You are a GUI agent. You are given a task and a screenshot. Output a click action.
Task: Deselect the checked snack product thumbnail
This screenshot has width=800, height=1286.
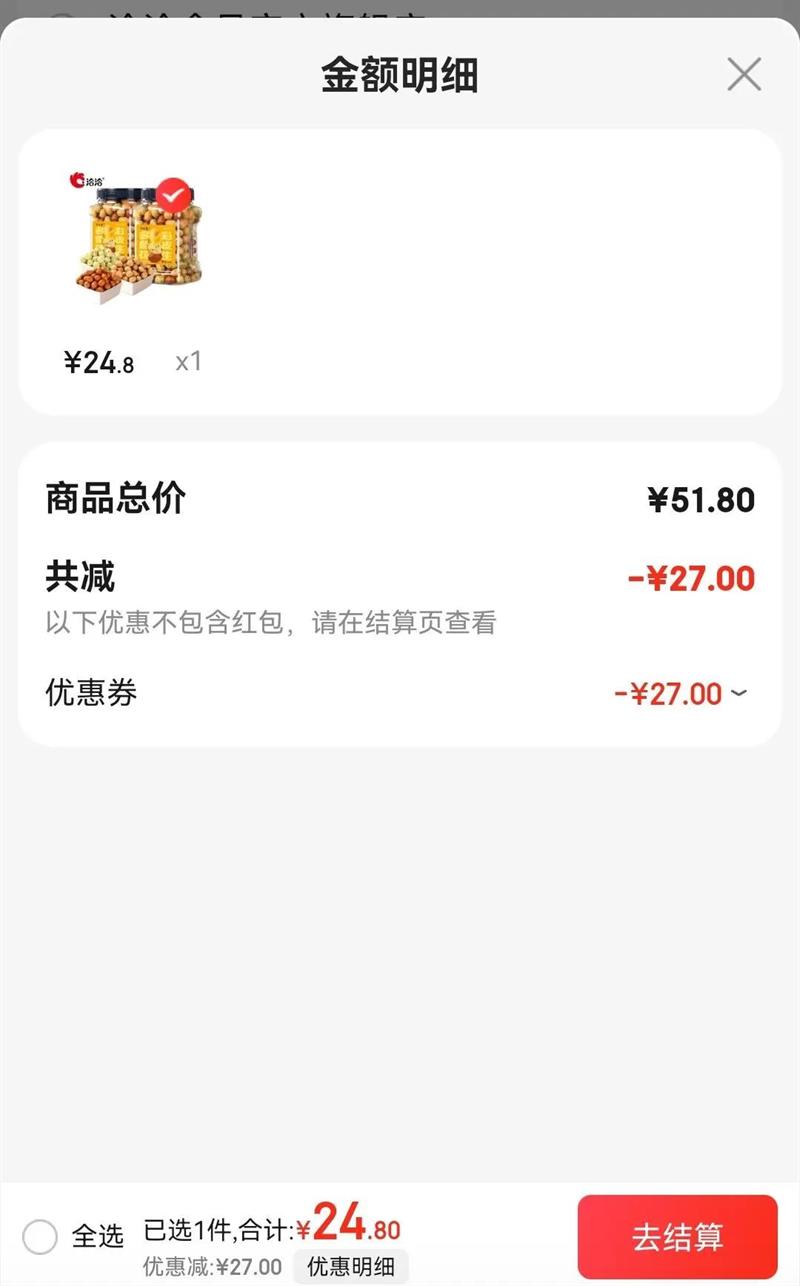[x=173, y=194]
